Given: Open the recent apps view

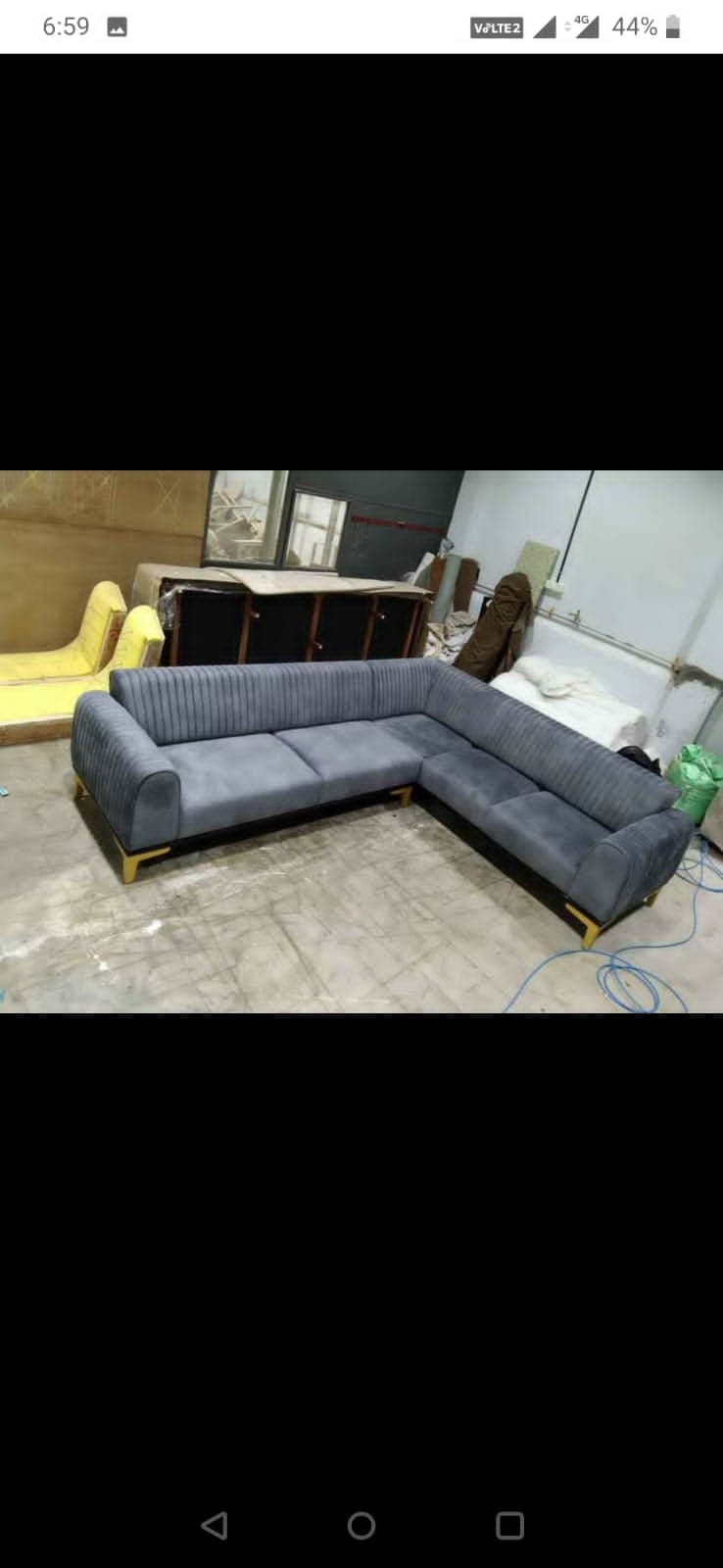Looking at the screenshot, I should 509,1525.
